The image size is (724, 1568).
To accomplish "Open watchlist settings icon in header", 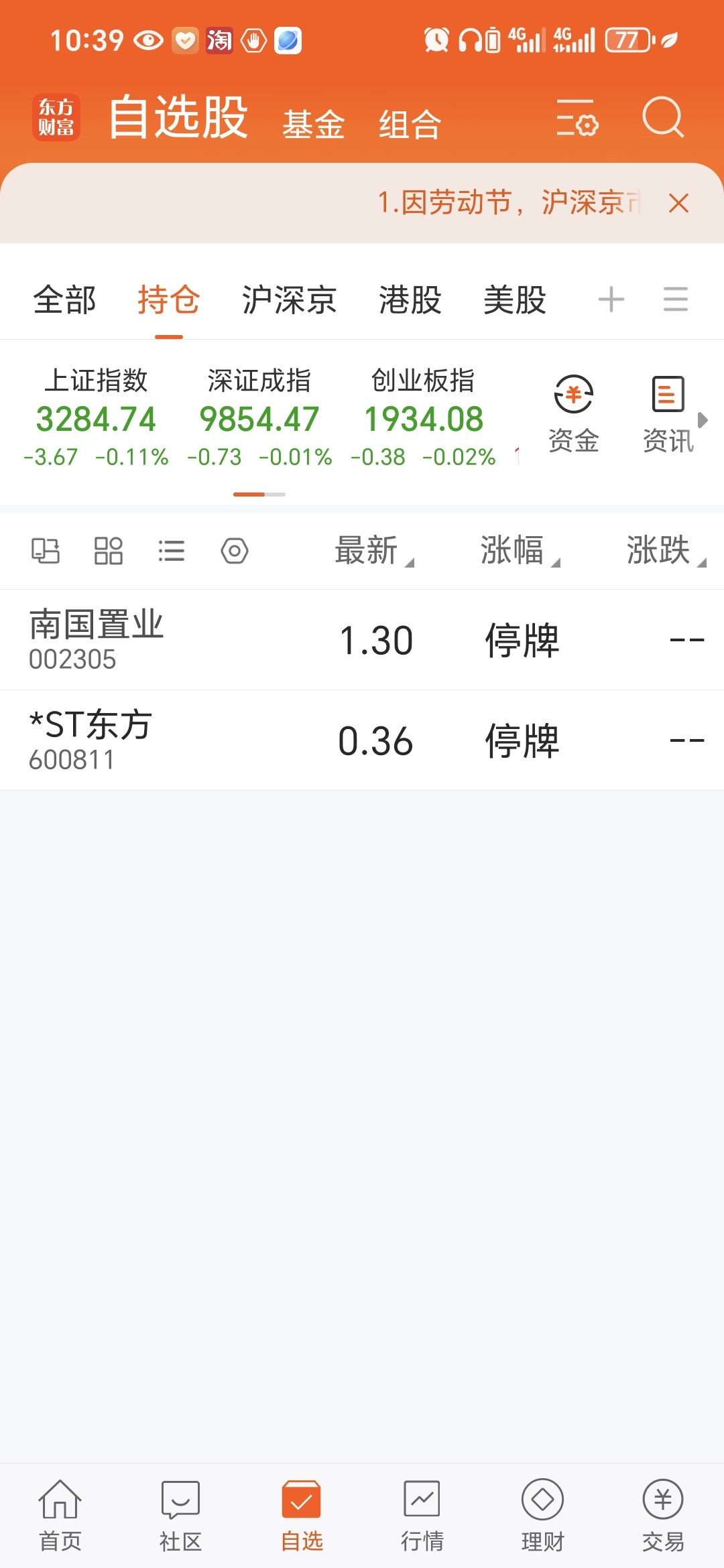I will pyautogui.click(x=577, y=118).
